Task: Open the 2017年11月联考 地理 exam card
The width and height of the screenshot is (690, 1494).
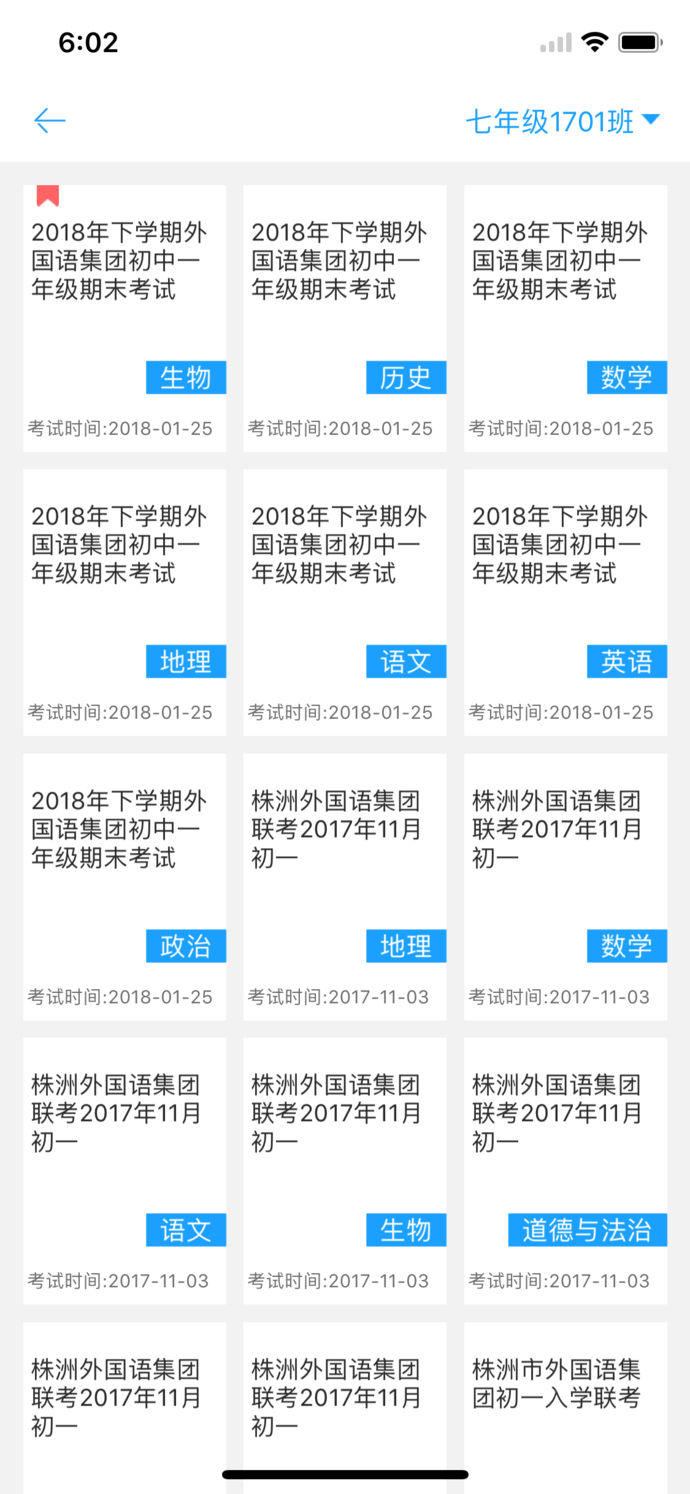Action: 344,886
